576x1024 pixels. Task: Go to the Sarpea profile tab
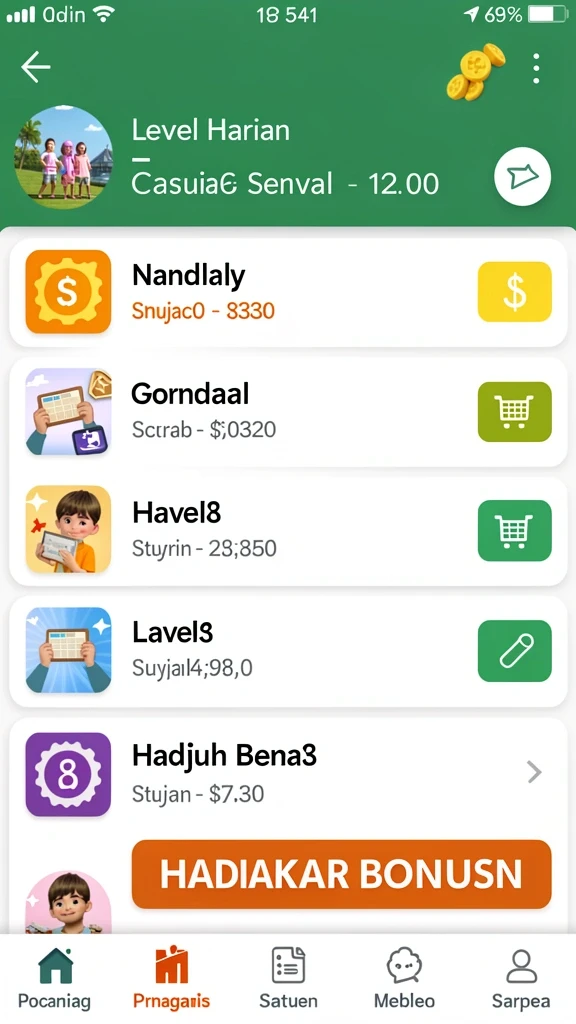521,979
